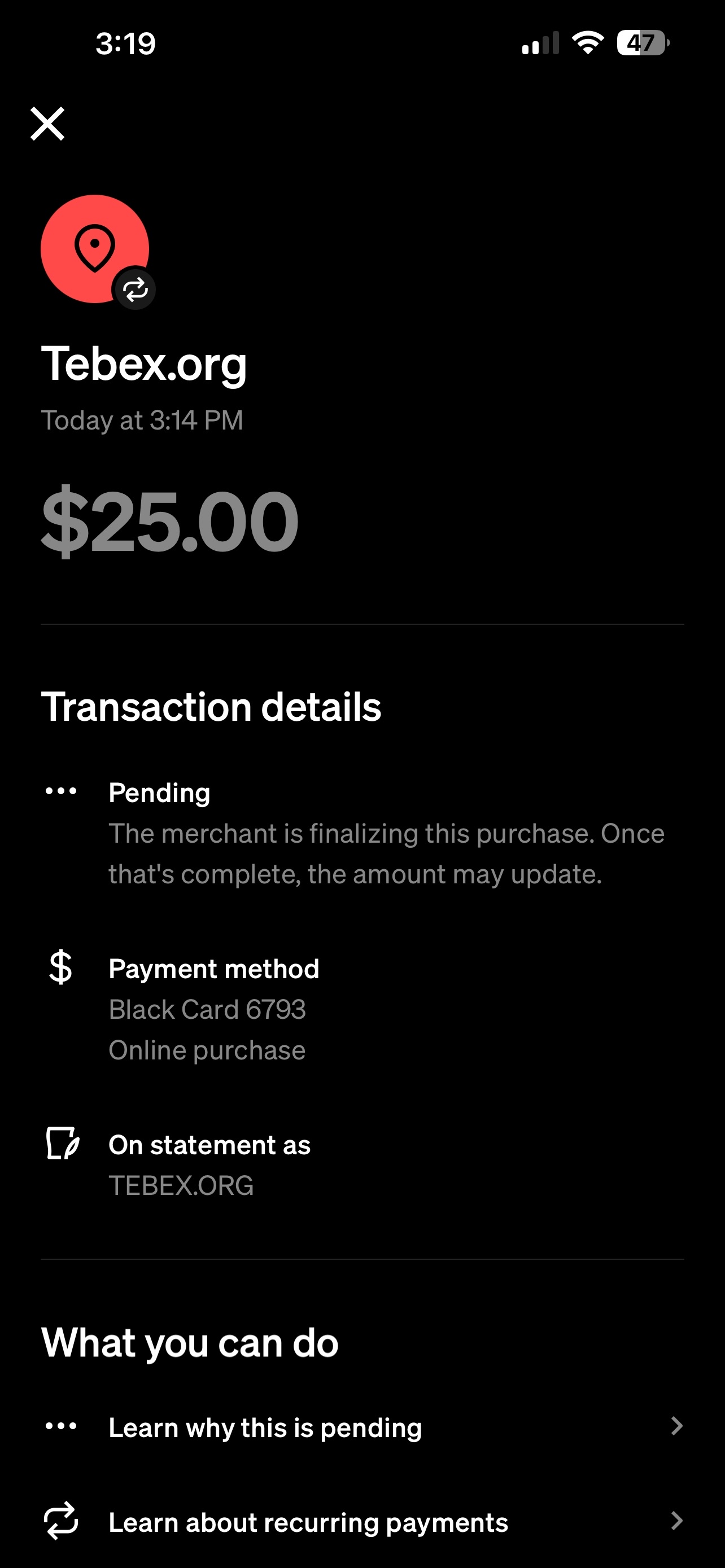Open Learn about recurring payments
This screenshot has height=1568, width=725.
point(362,1522)
